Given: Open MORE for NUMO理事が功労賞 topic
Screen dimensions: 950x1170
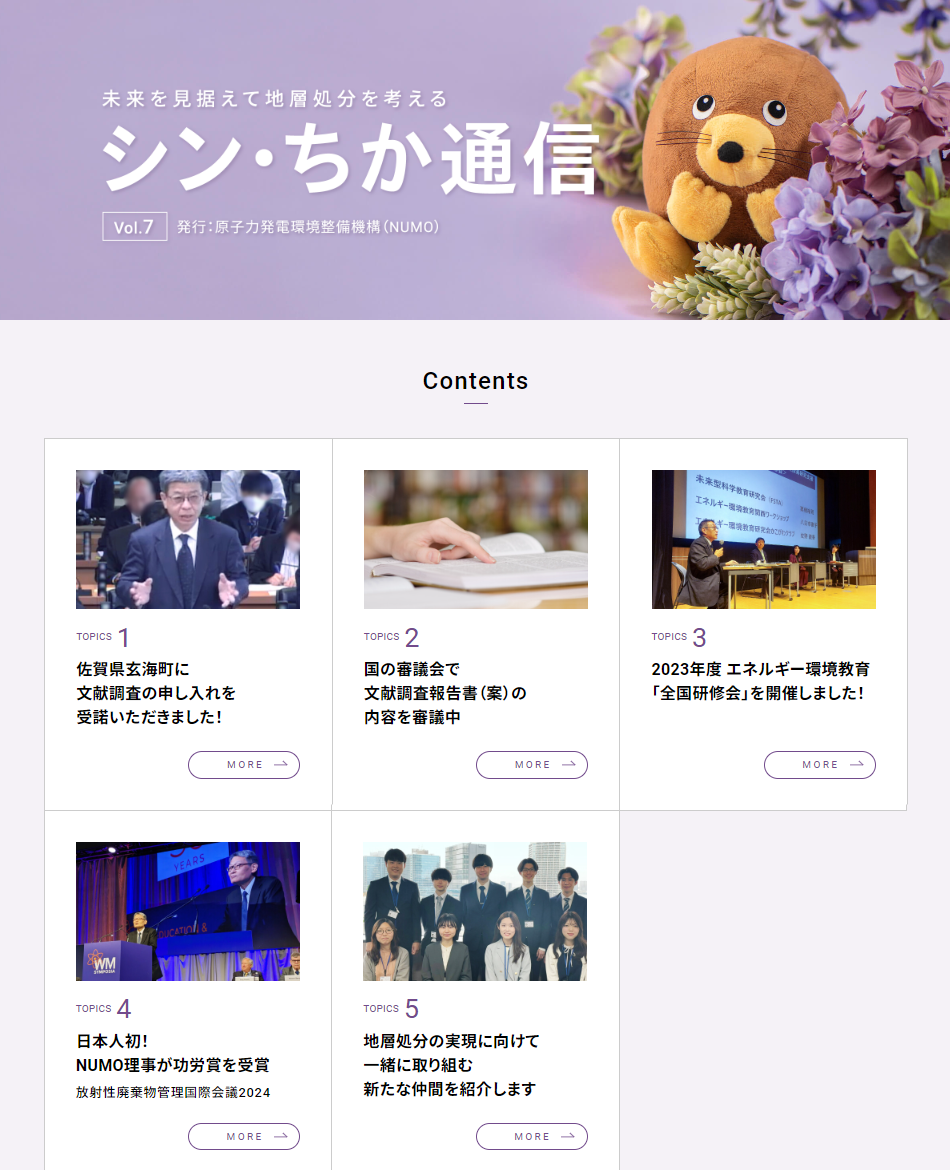Looking at the screenshot, I should [x=244, y=1137].
